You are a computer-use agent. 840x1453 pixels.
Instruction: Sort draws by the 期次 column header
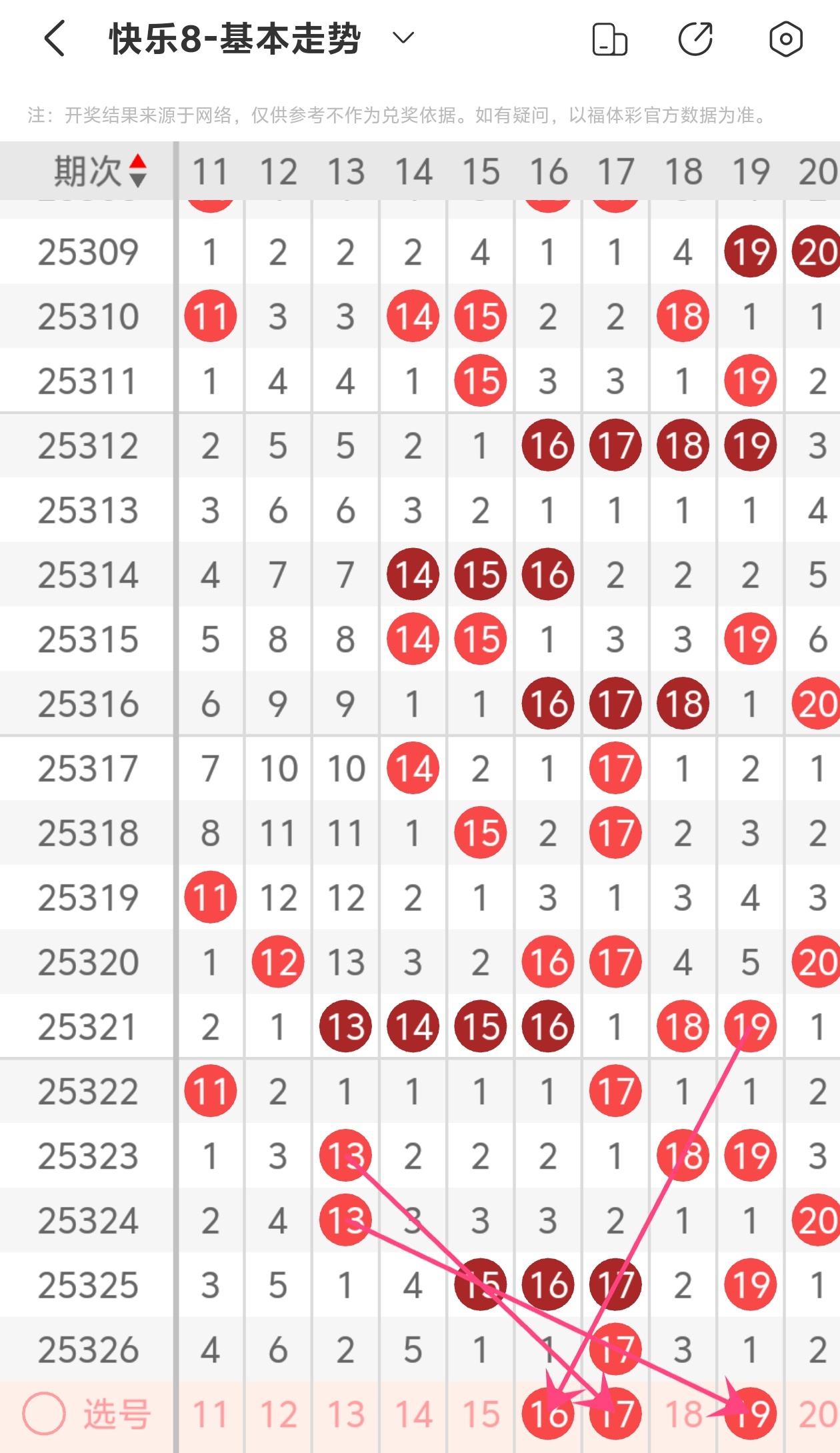[x=100, y=171]
